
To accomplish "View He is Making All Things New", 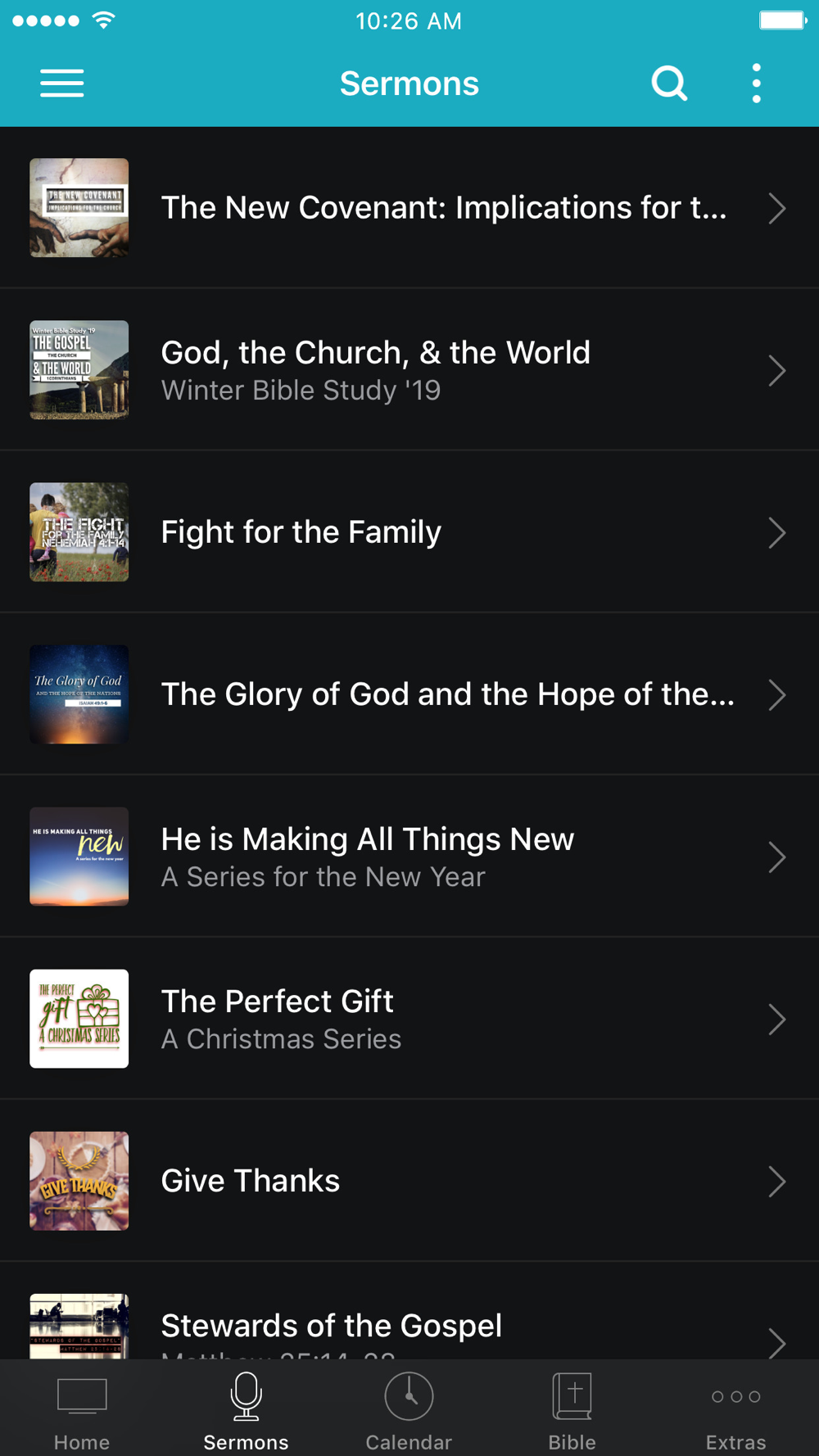I will 409,857.
